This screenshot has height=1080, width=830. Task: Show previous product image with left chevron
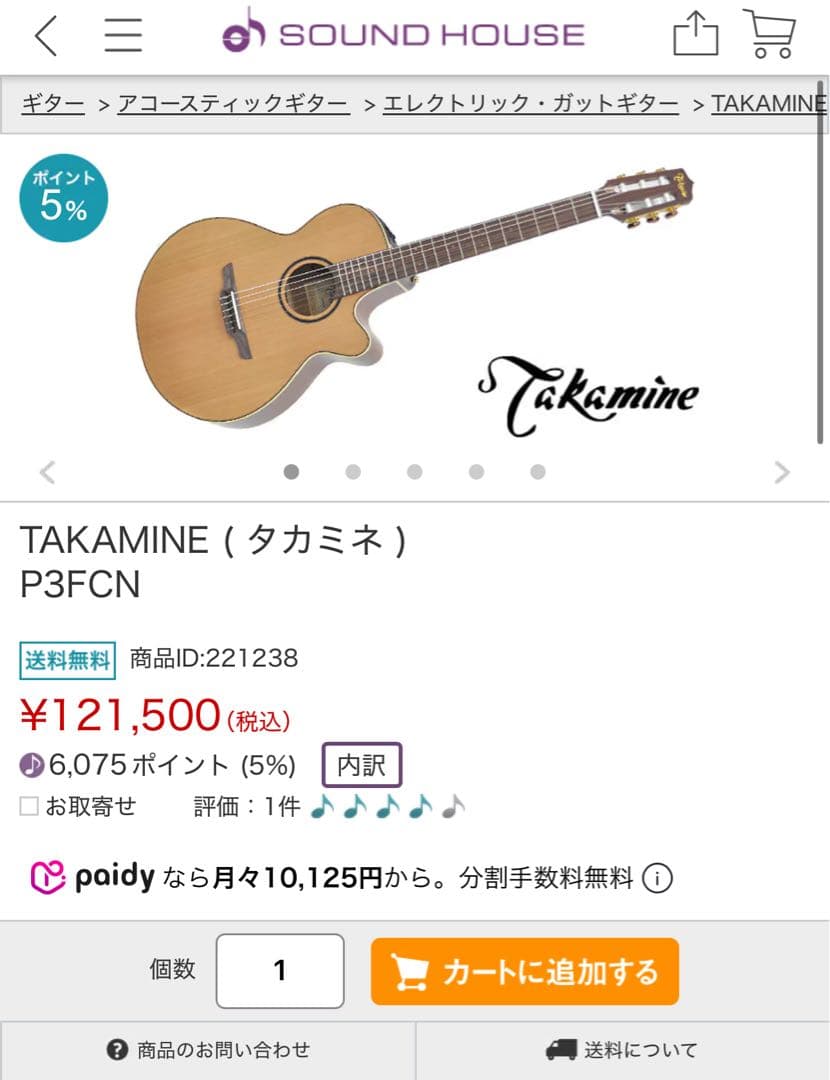(47, 471)
